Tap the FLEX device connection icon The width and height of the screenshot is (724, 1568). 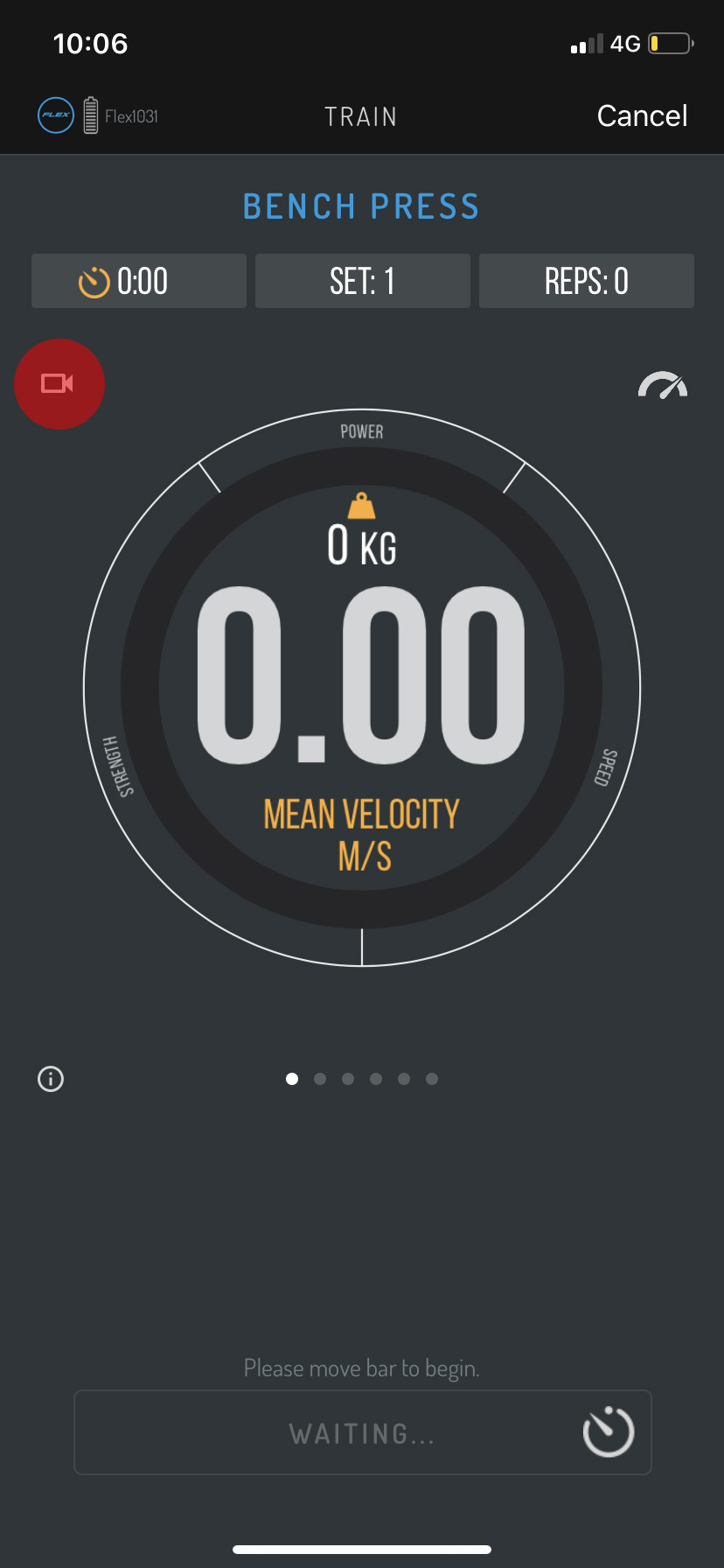coord(55,115)
